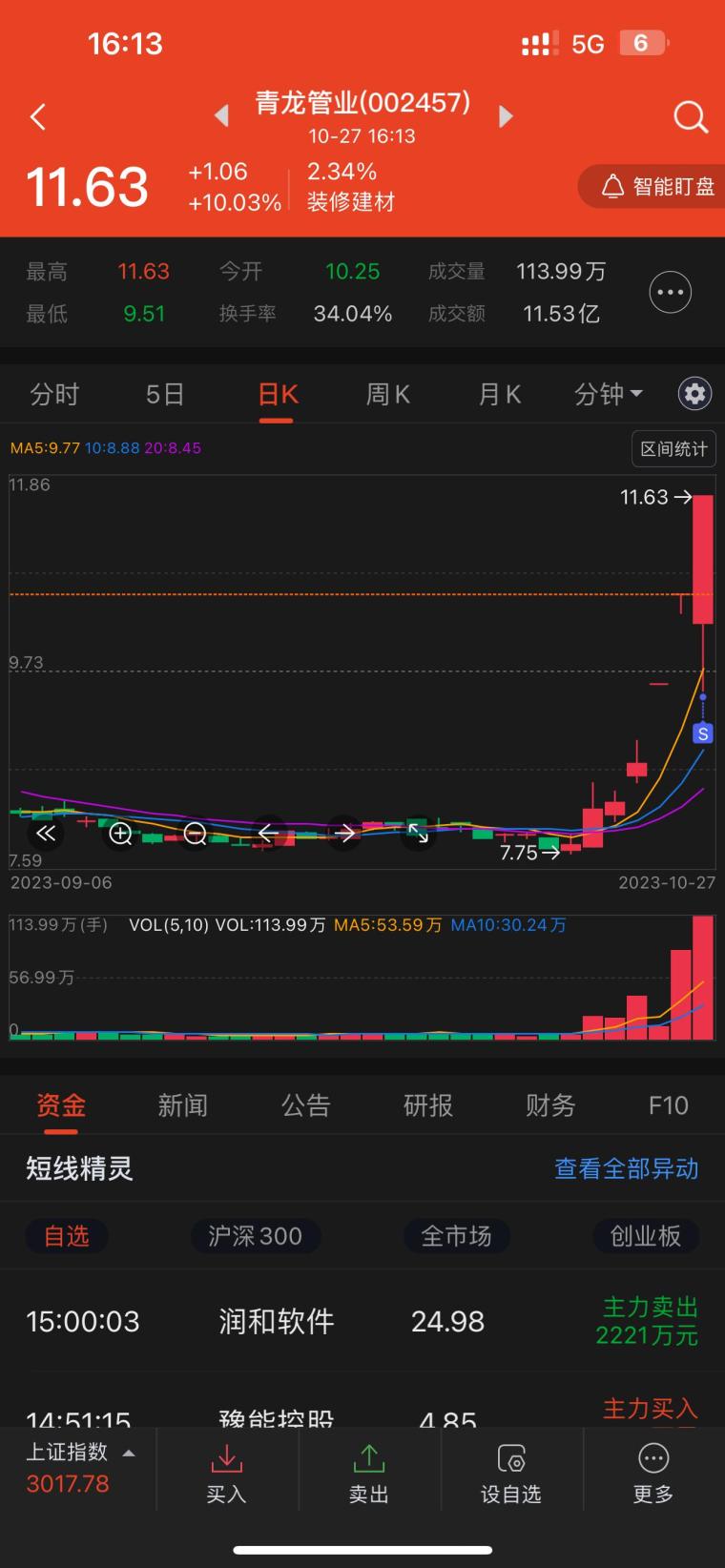Switch to the 分时 chart tab
725x1568 pixels.
click(54, 394)
